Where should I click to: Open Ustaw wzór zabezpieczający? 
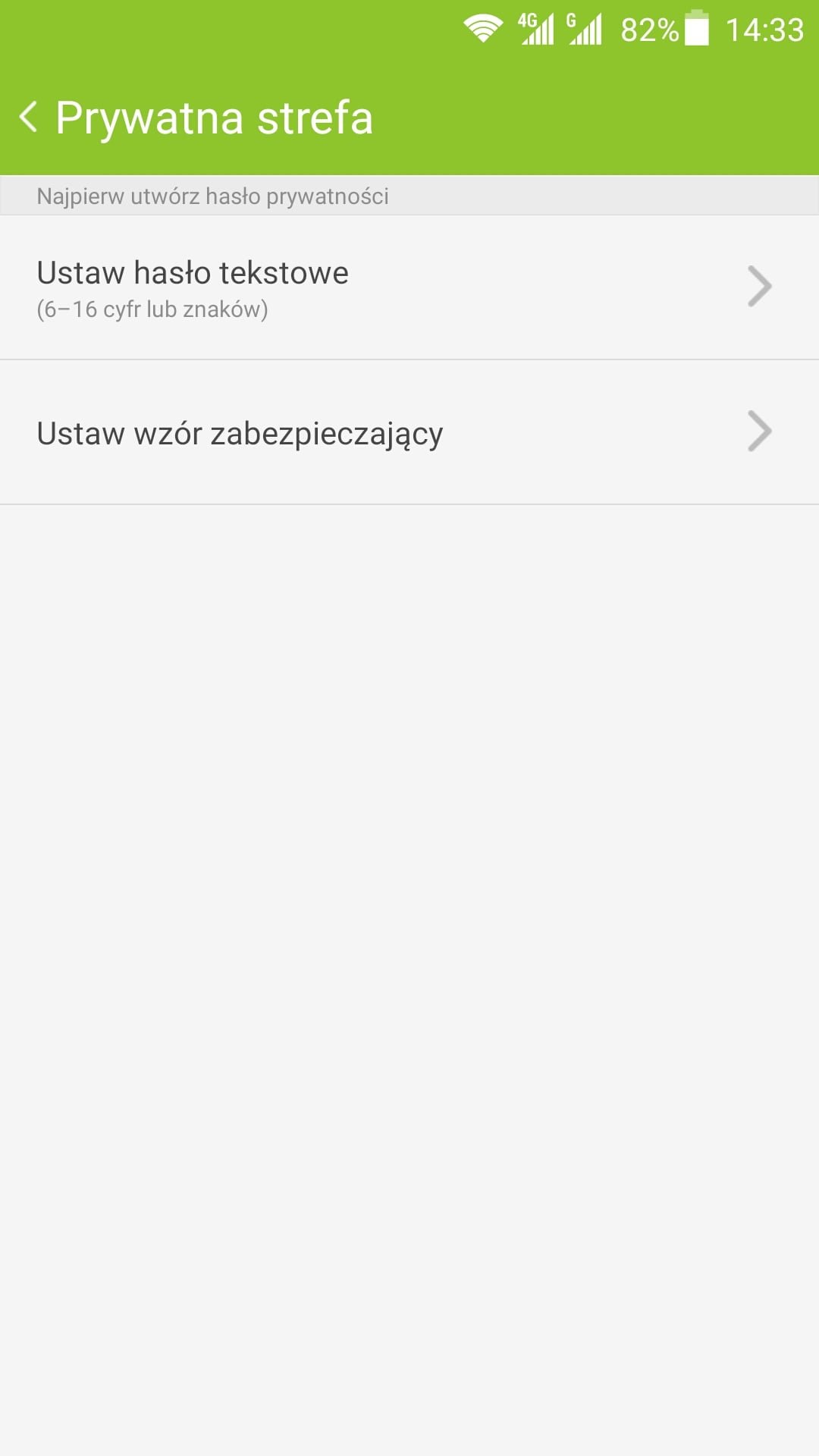coord(409,432)
